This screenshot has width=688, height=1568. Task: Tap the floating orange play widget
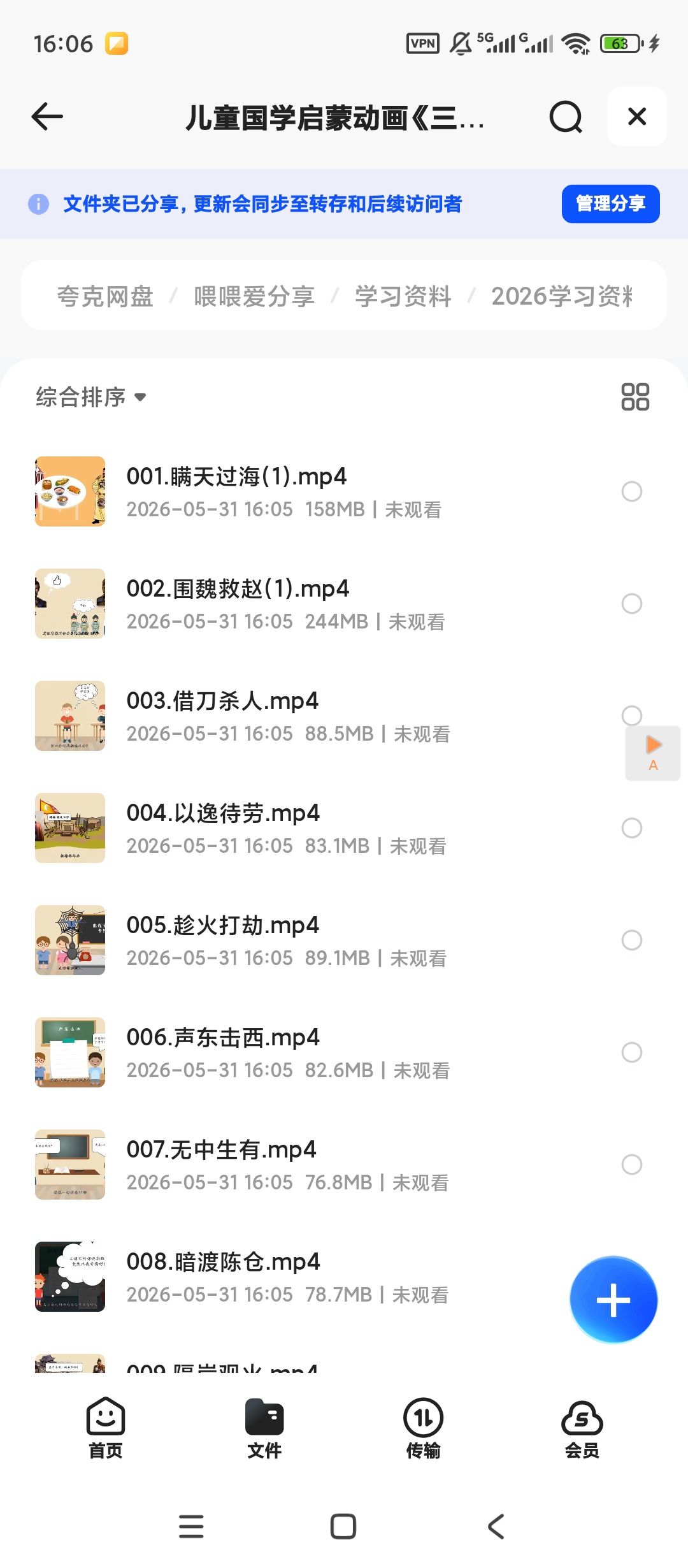coord(653,753)
